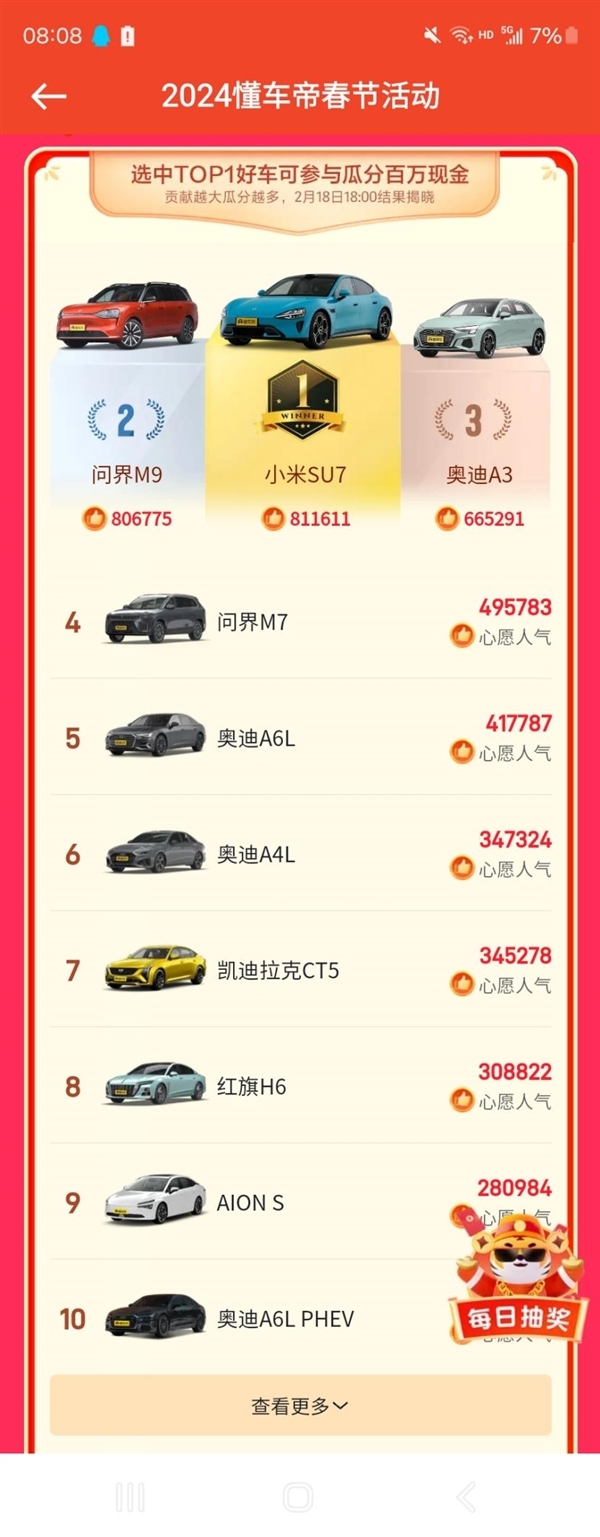Tap the system home button

pyautogui.click(x=298, y=1497)
